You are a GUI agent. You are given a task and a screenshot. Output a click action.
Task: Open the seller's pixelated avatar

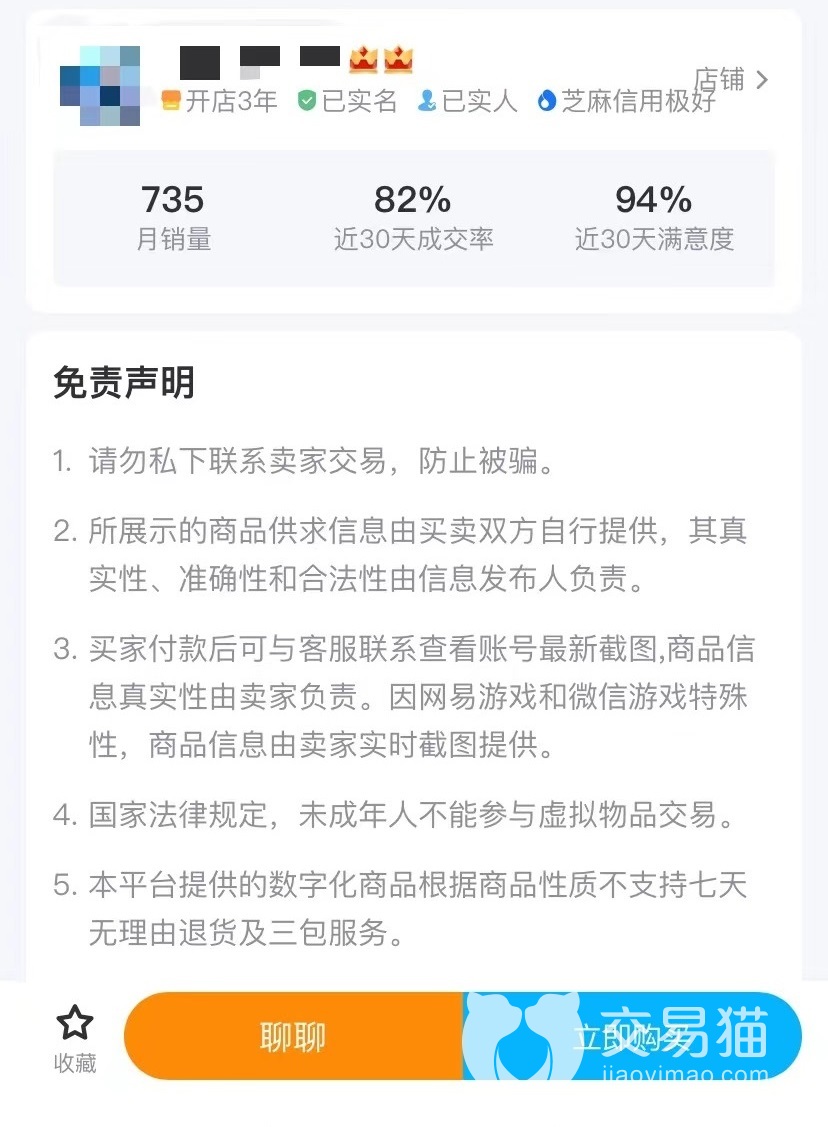[x=100, y=86]
